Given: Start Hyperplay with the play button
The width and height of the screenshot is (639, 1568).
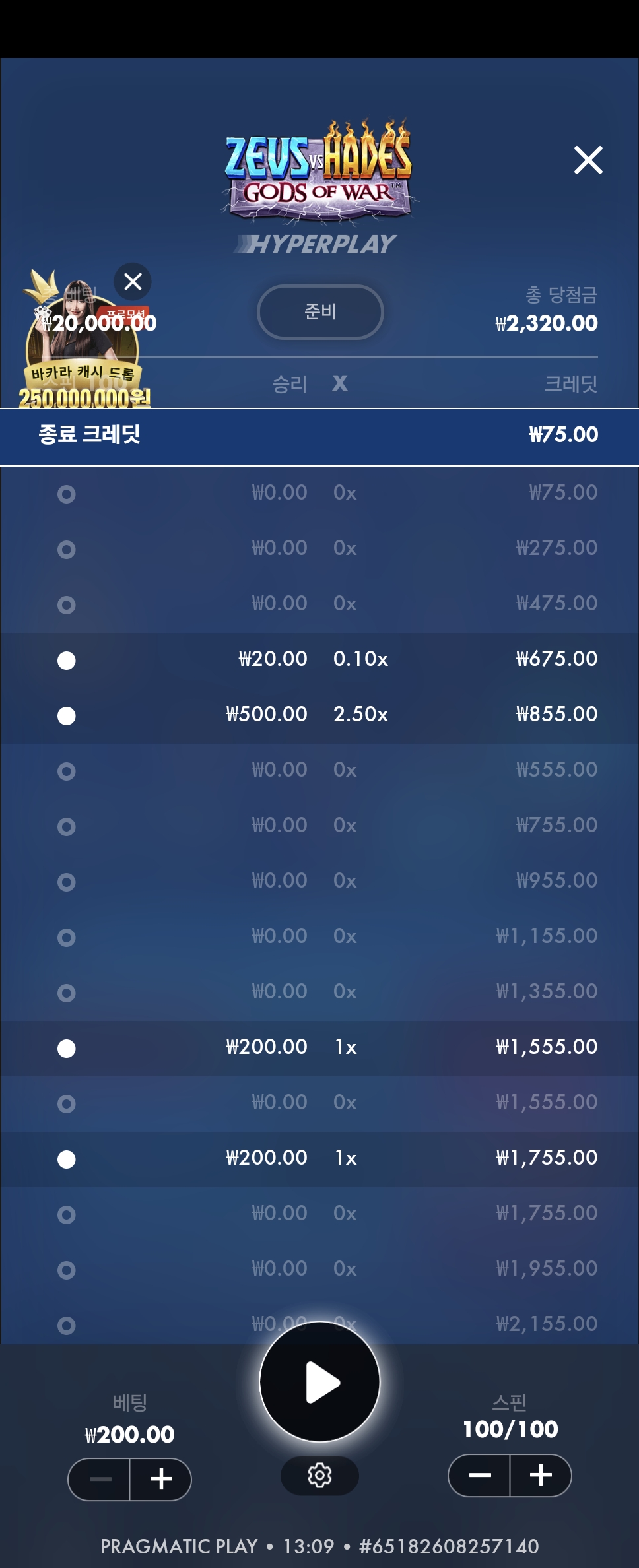Looking at the screenshot, I should click(x=320, y=1382).
